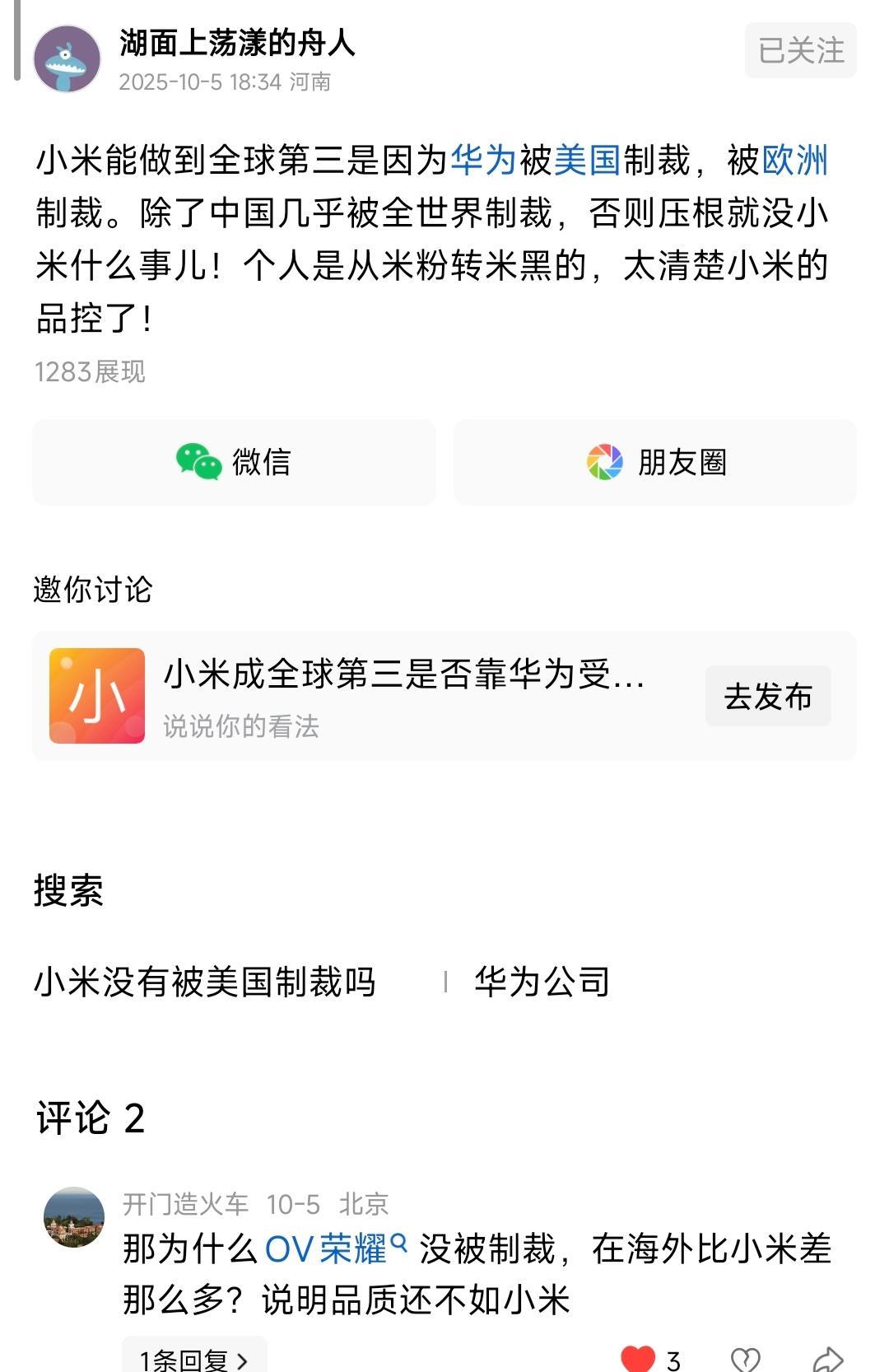This screenshot has height=1372, width=889.
Task: Open the 美国 link in the post
Action: pos(587,160)
